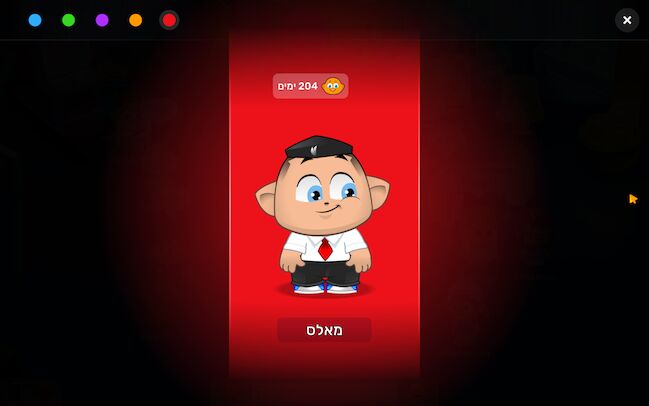Tap the מאלס name button

324,330
